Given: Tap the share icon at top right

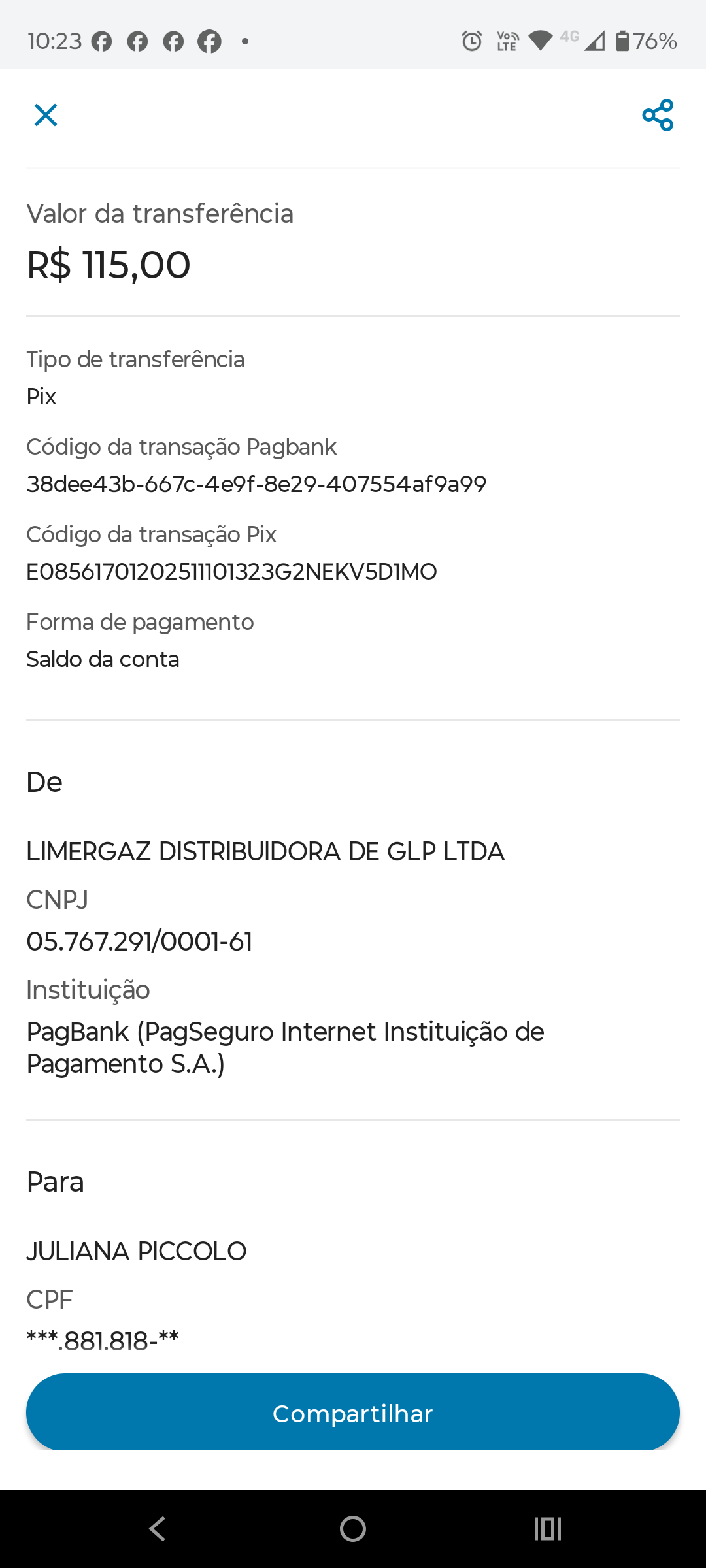Looking at the screenshot, I should click(x=658, y=115).
